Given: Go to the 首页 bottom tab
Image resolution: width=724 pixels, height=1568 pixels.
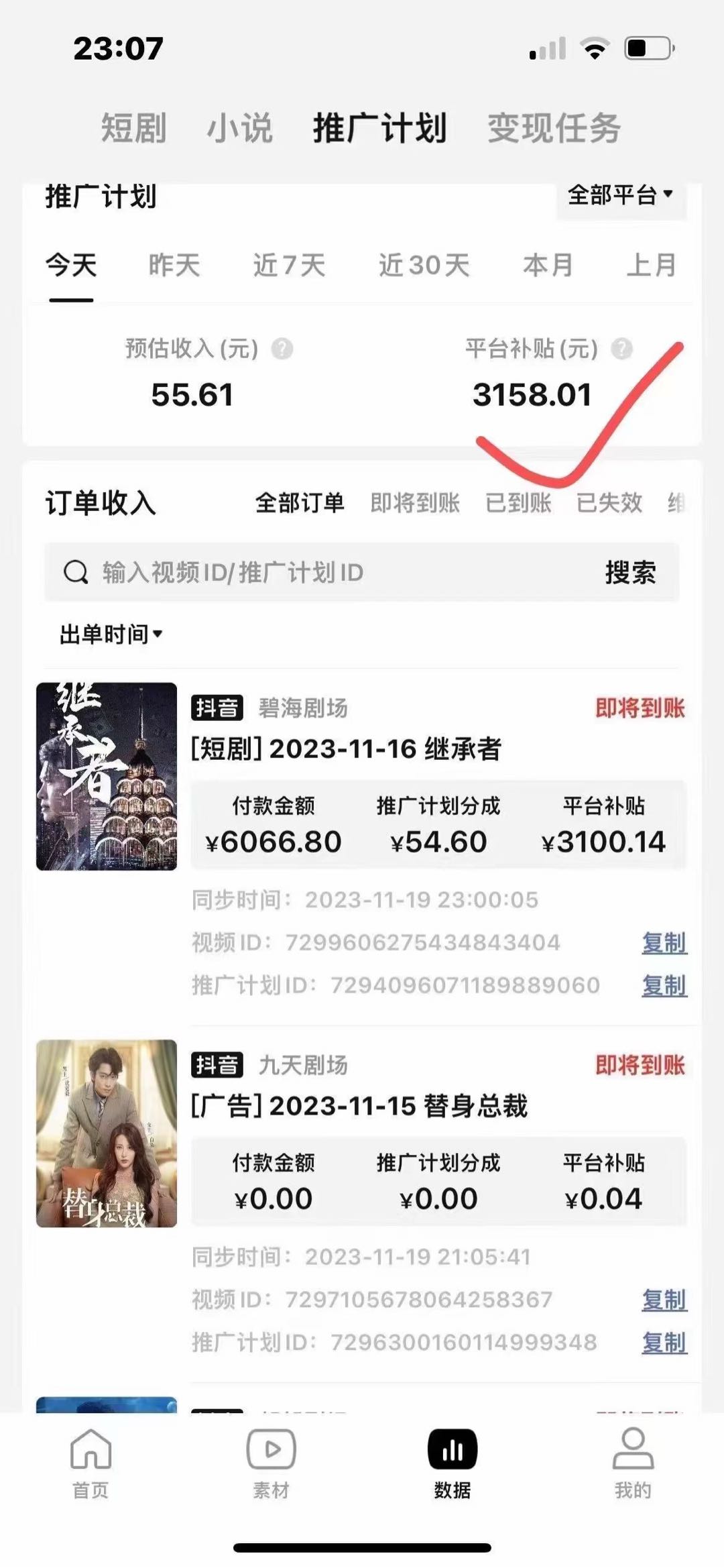Looking at the screenshot, I should tap(90, 1463).
